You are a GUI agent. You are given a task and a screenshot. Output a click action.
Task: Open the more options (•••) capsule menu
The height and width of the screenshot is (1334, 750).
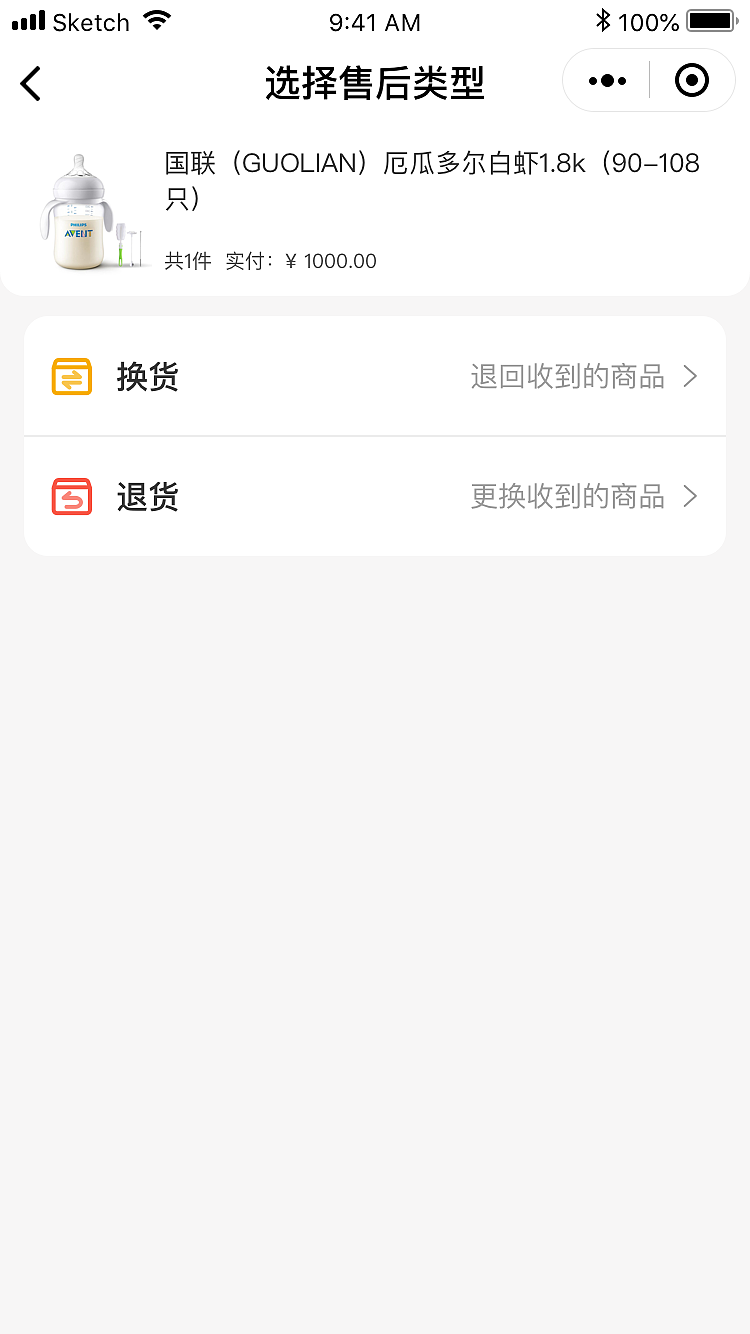(608, 80)
